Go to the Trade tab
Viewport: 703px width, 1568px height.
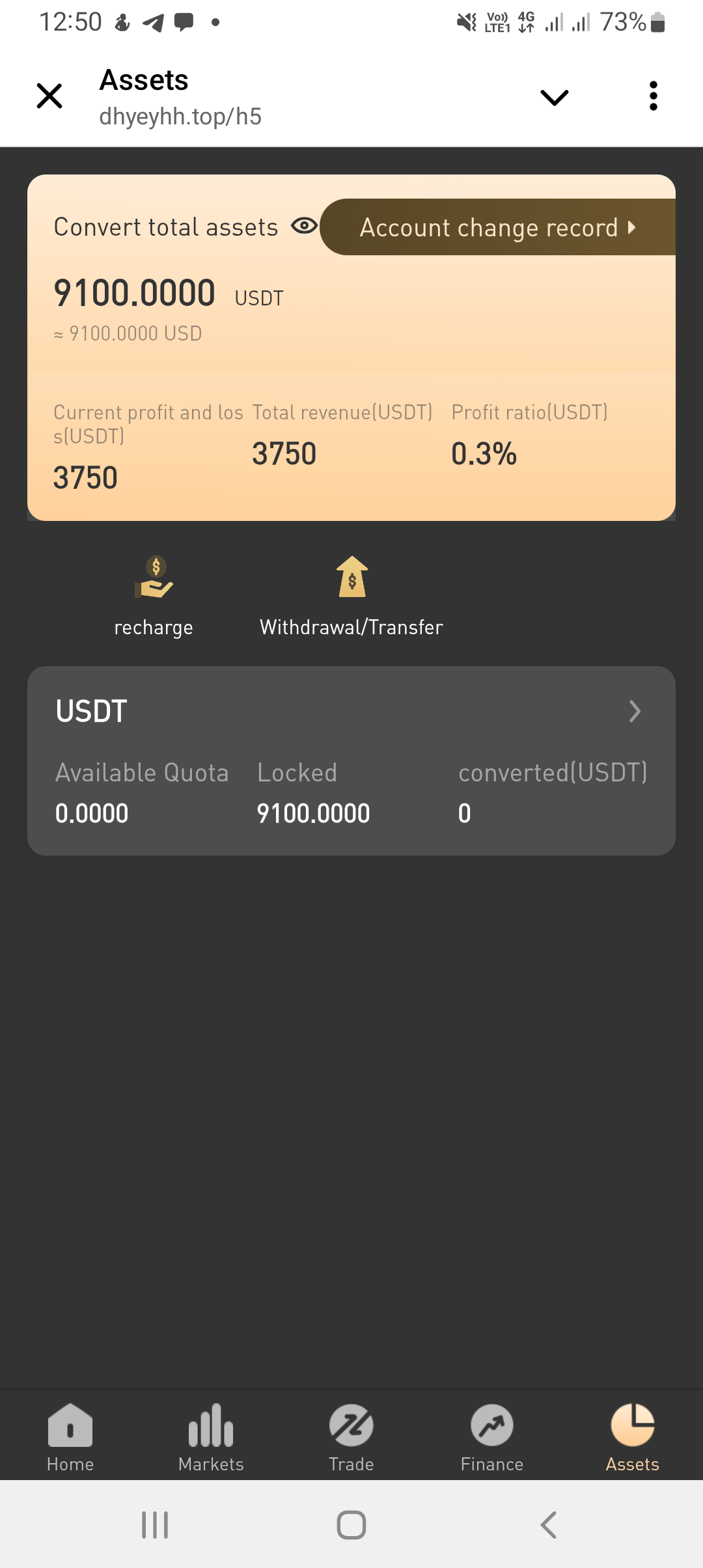point(351,1437)
